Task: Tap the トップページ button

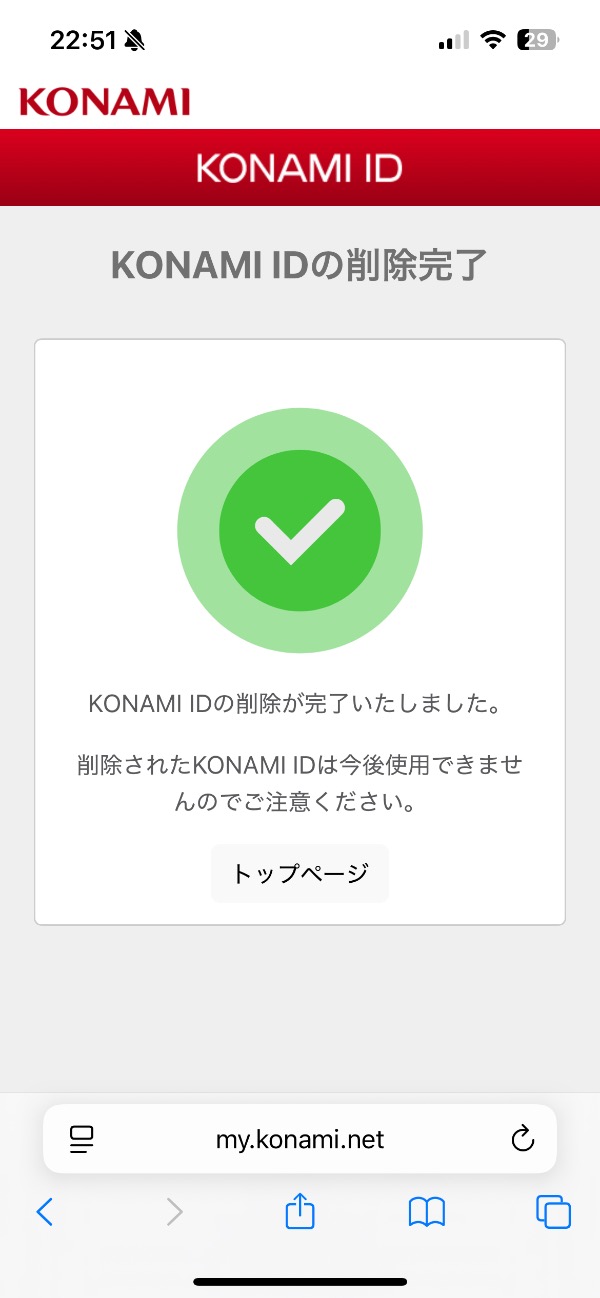Action: (x=299, y=873)
